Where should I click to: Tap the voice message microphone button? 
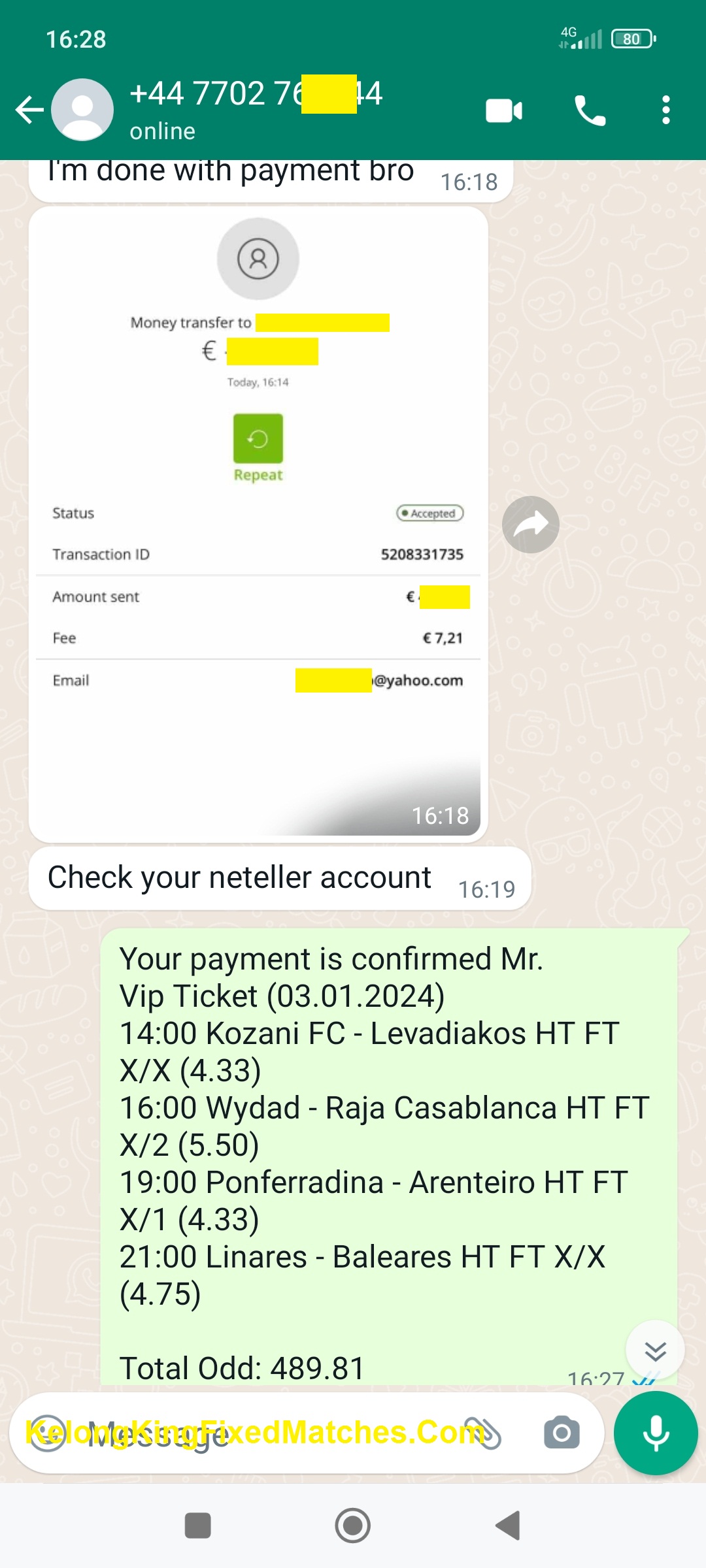pos(656,1433)
